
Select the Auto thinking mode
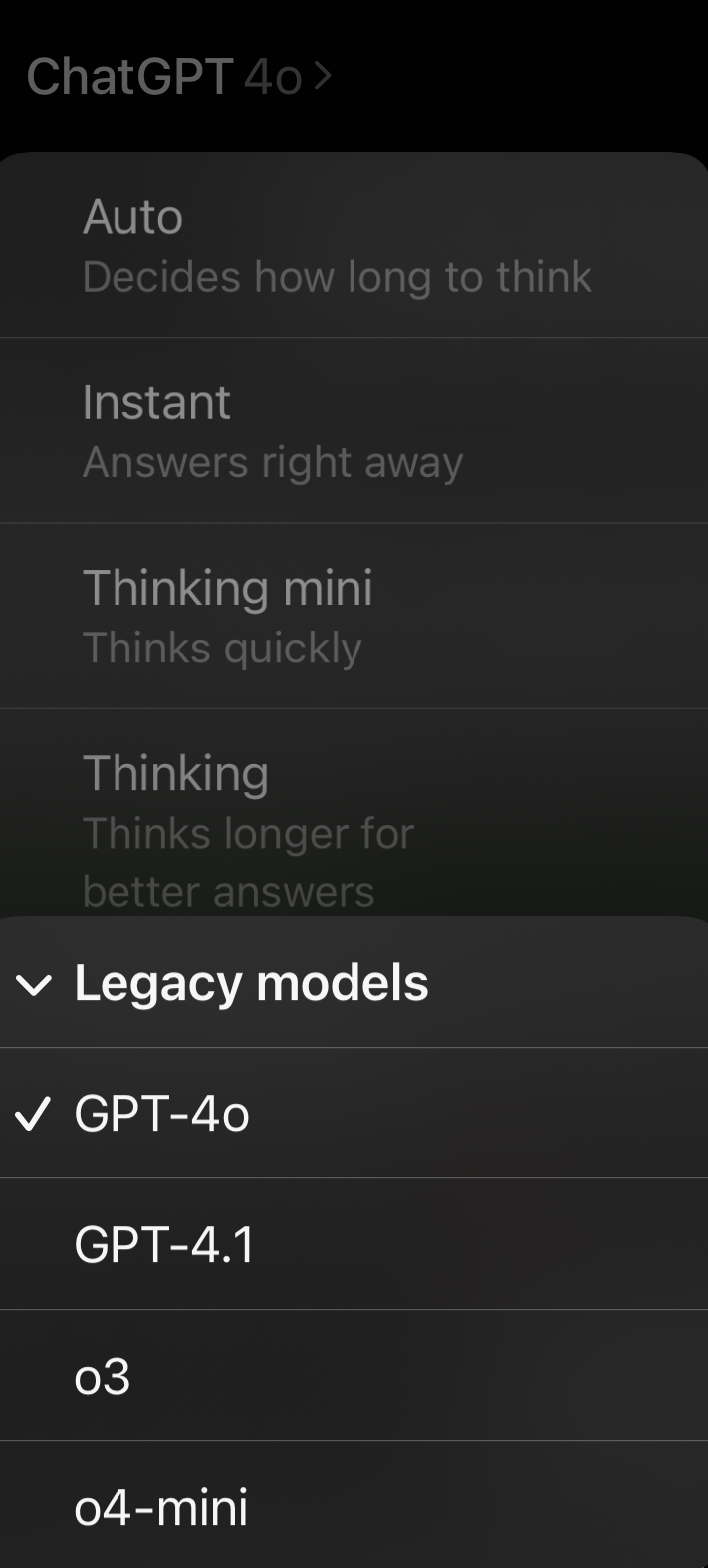tap(337, 246)
